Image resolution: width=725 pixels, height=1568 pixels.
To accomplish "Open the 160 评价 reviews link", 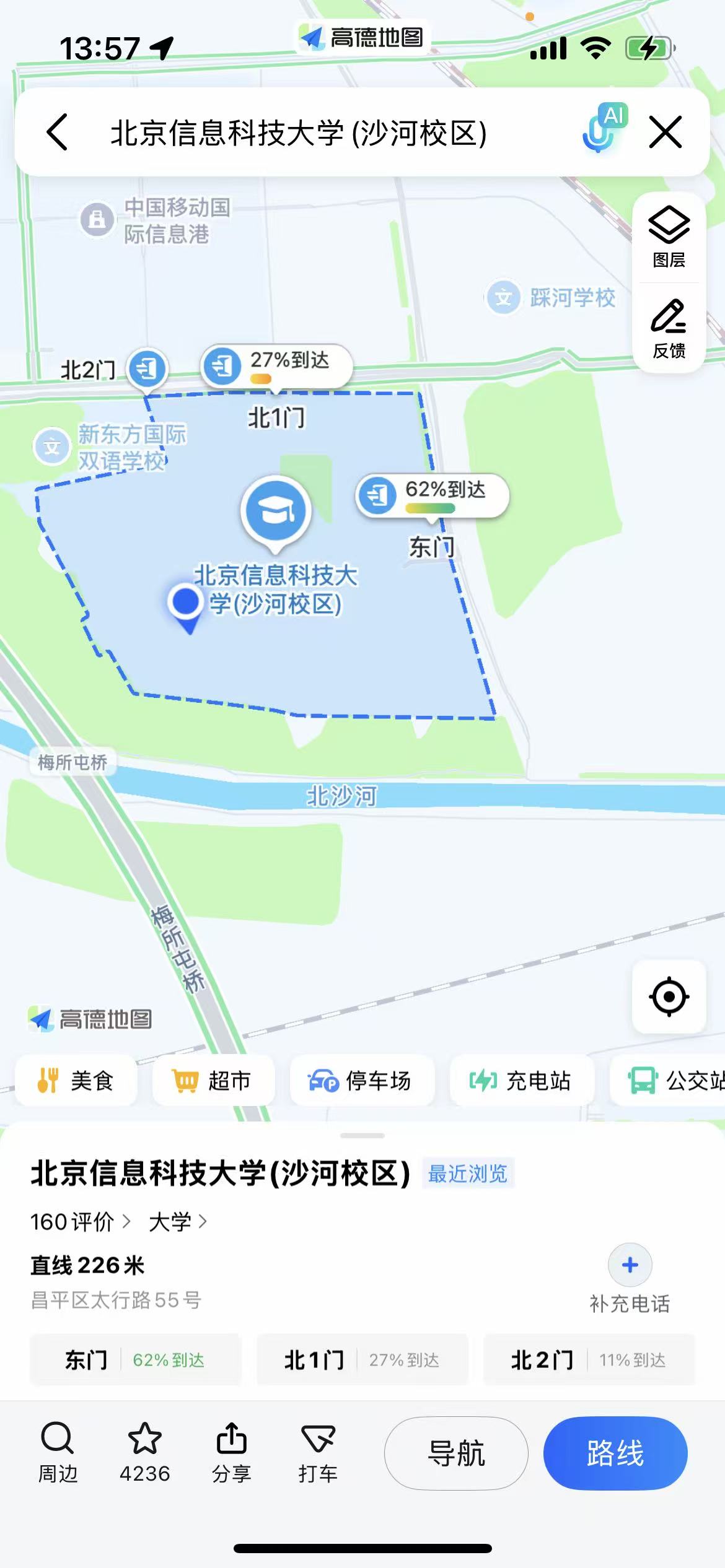I will click(81, 1222).
